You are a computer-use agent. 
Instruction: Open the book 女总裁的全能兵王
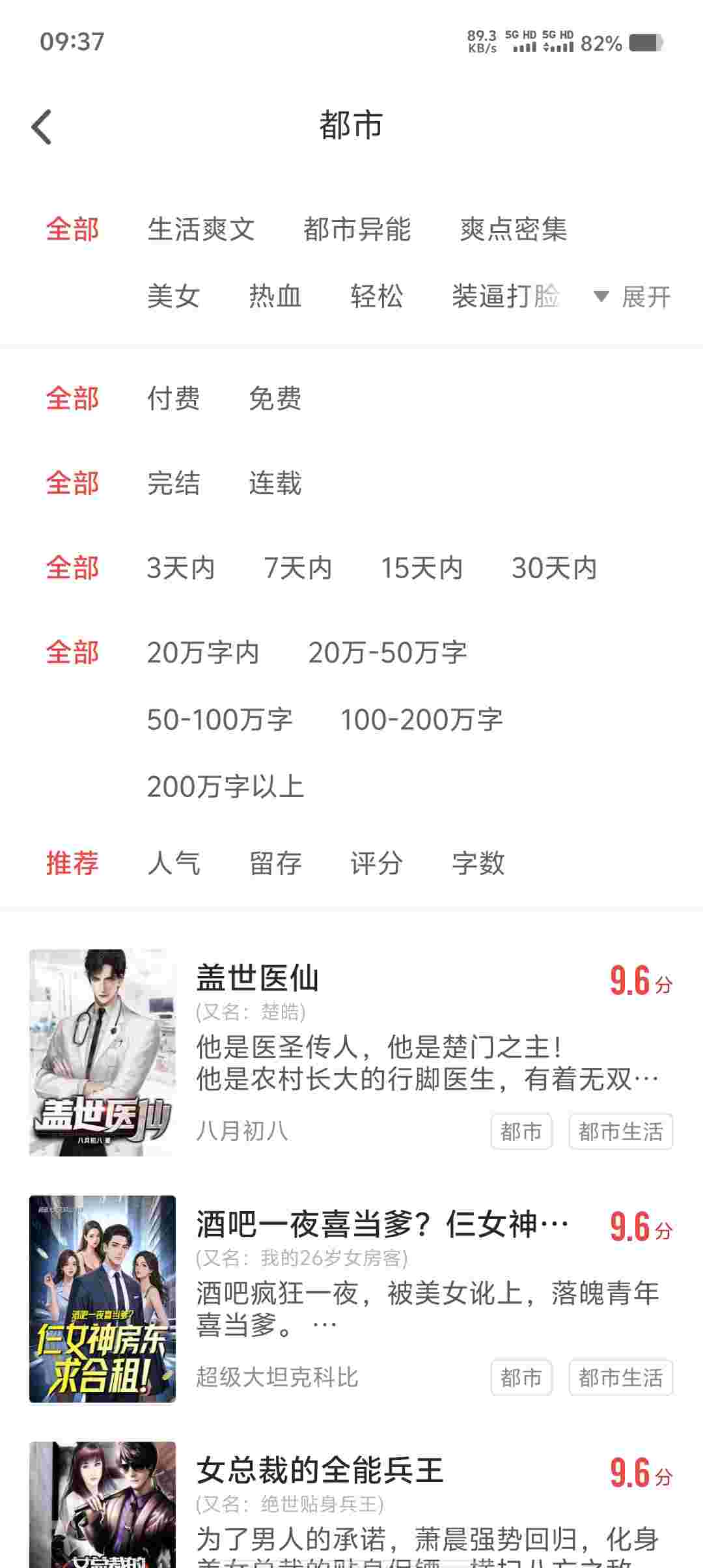(351, 1505)
